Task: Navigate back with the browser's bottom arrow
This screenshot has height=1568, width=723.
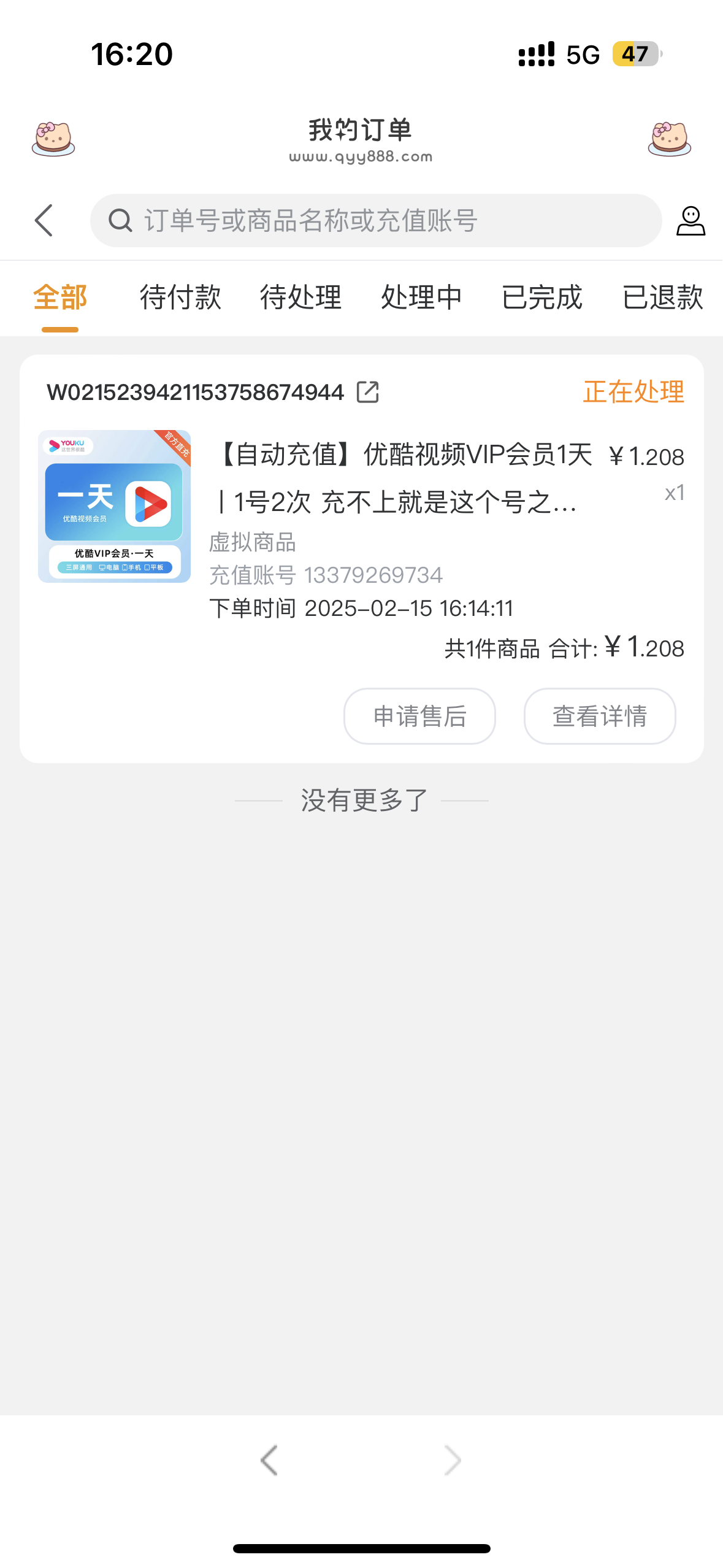Action: [x=269, y=1460]
